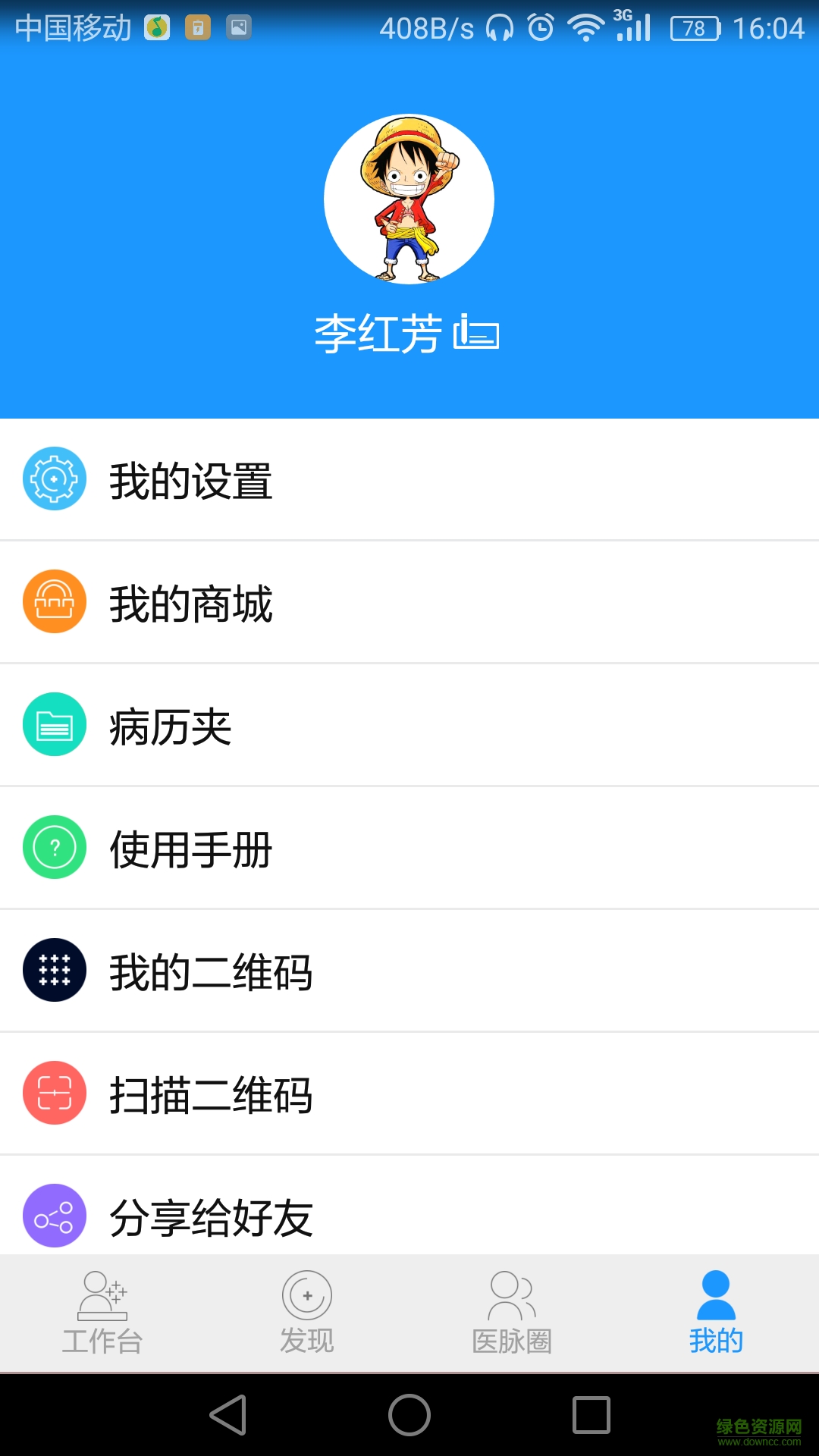
Task: Open 我的商城 row
Action: [409, 603]
